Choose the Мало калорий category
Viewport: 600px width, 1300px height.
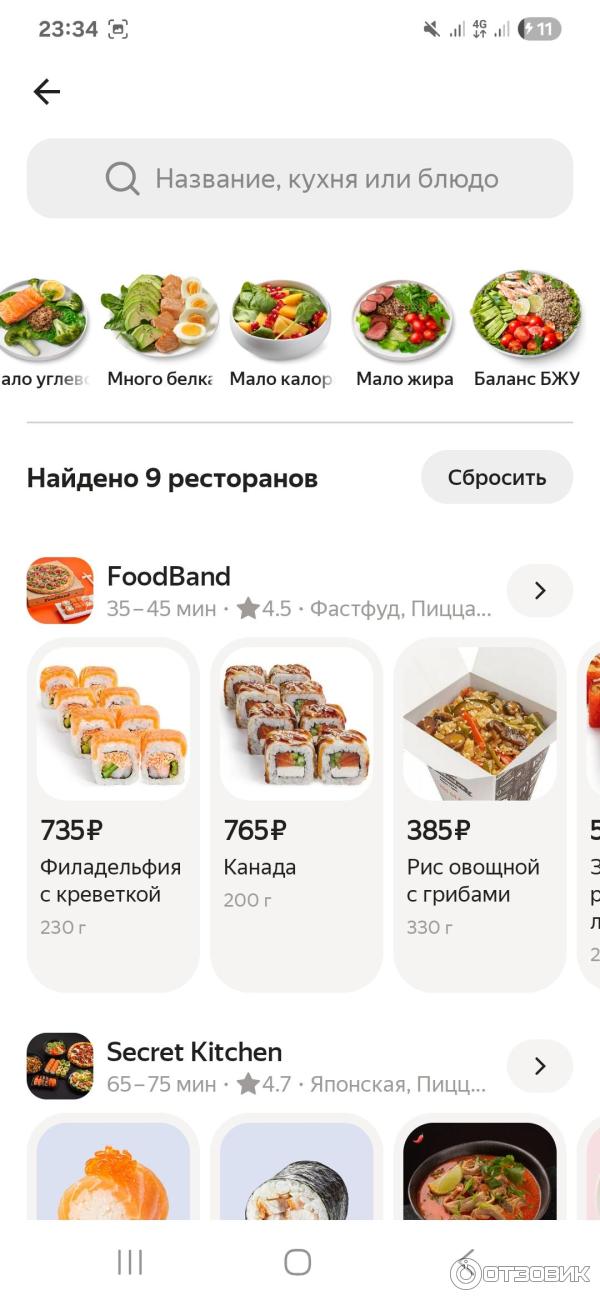[280, 323]
